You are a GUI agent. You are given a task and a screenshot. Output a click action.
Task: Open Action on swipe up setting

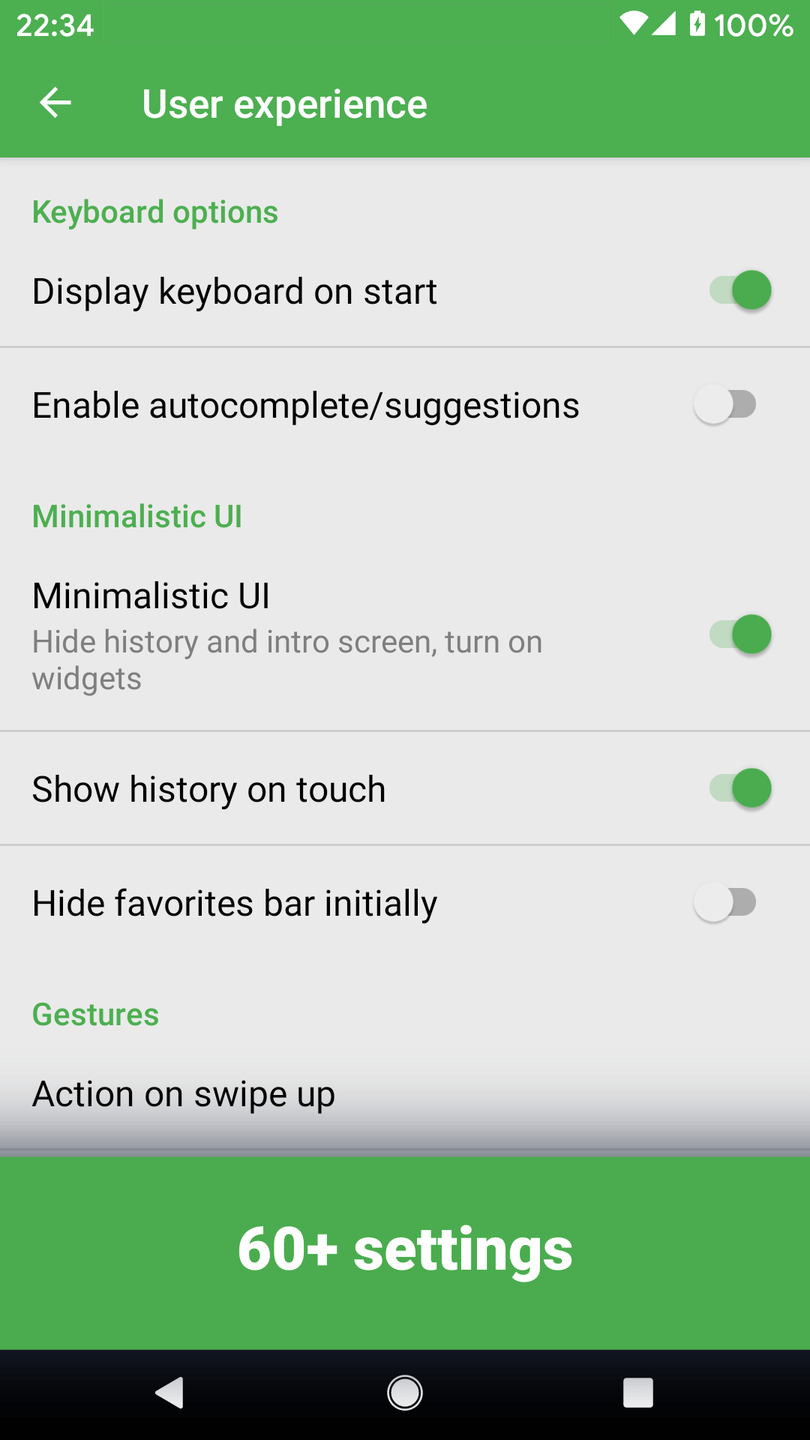click(184, 1094)
